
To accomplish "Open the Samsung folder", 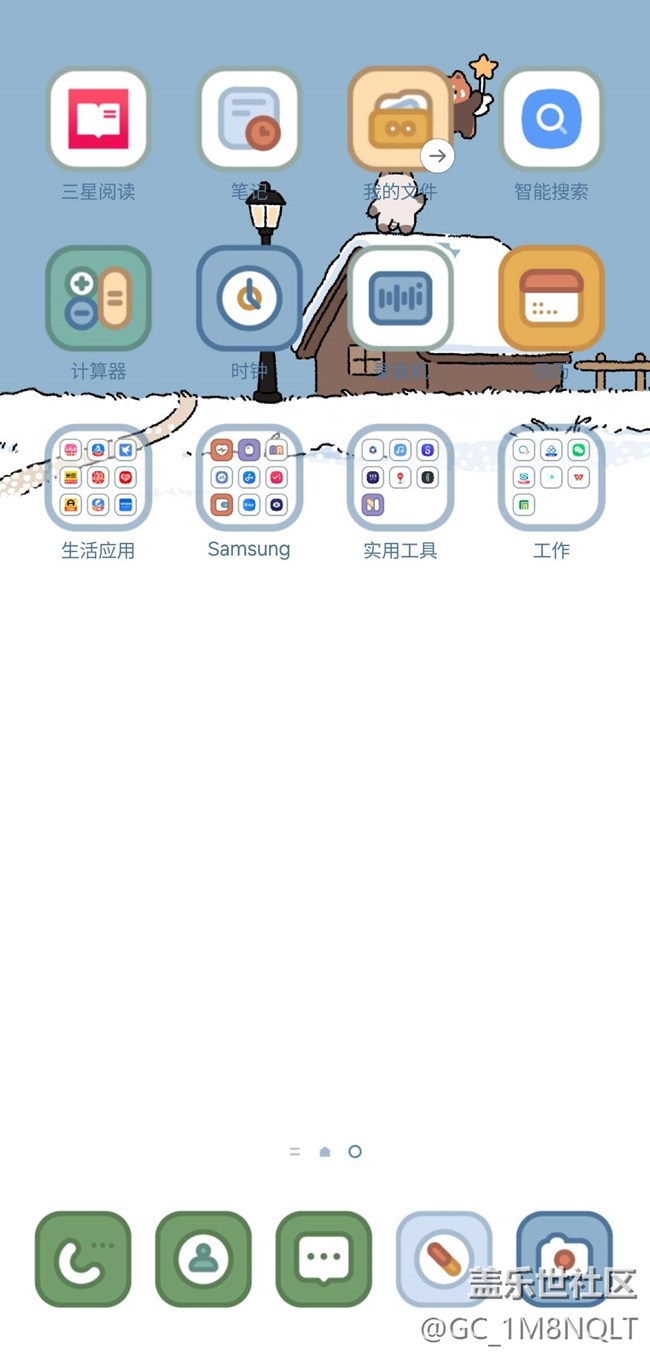I will (249, 477).
